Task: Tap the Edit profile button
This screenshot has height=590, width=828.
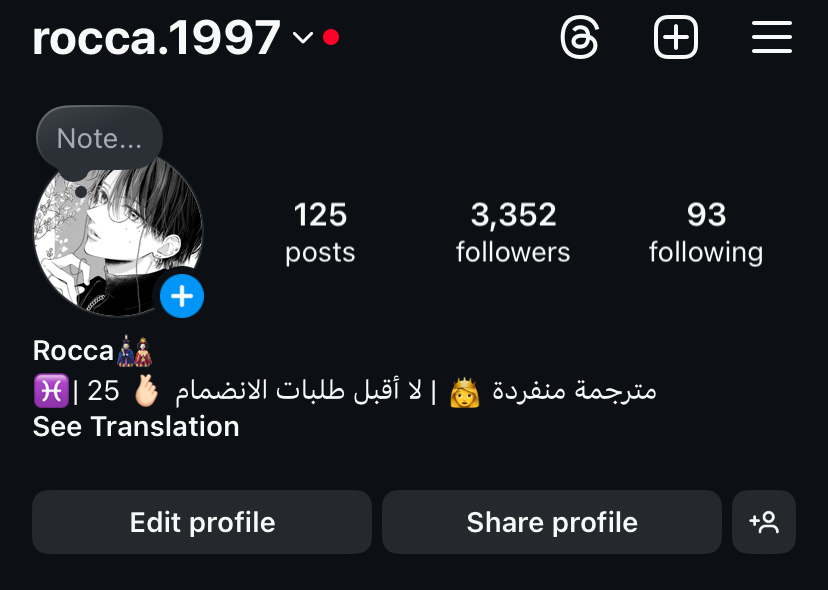Action: [202, 522]
